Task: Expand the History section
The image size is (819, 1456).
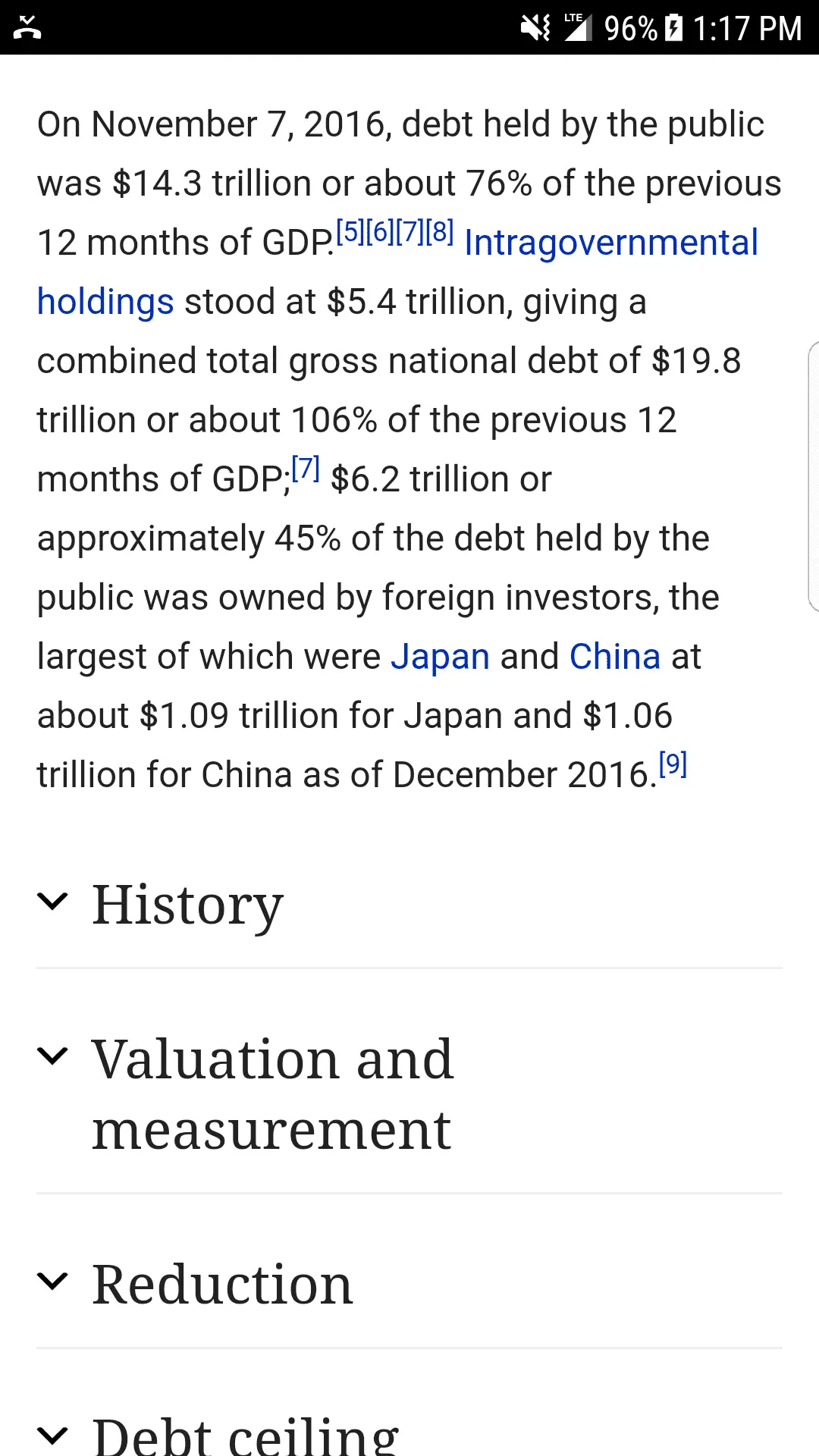Action: point(187,904)
